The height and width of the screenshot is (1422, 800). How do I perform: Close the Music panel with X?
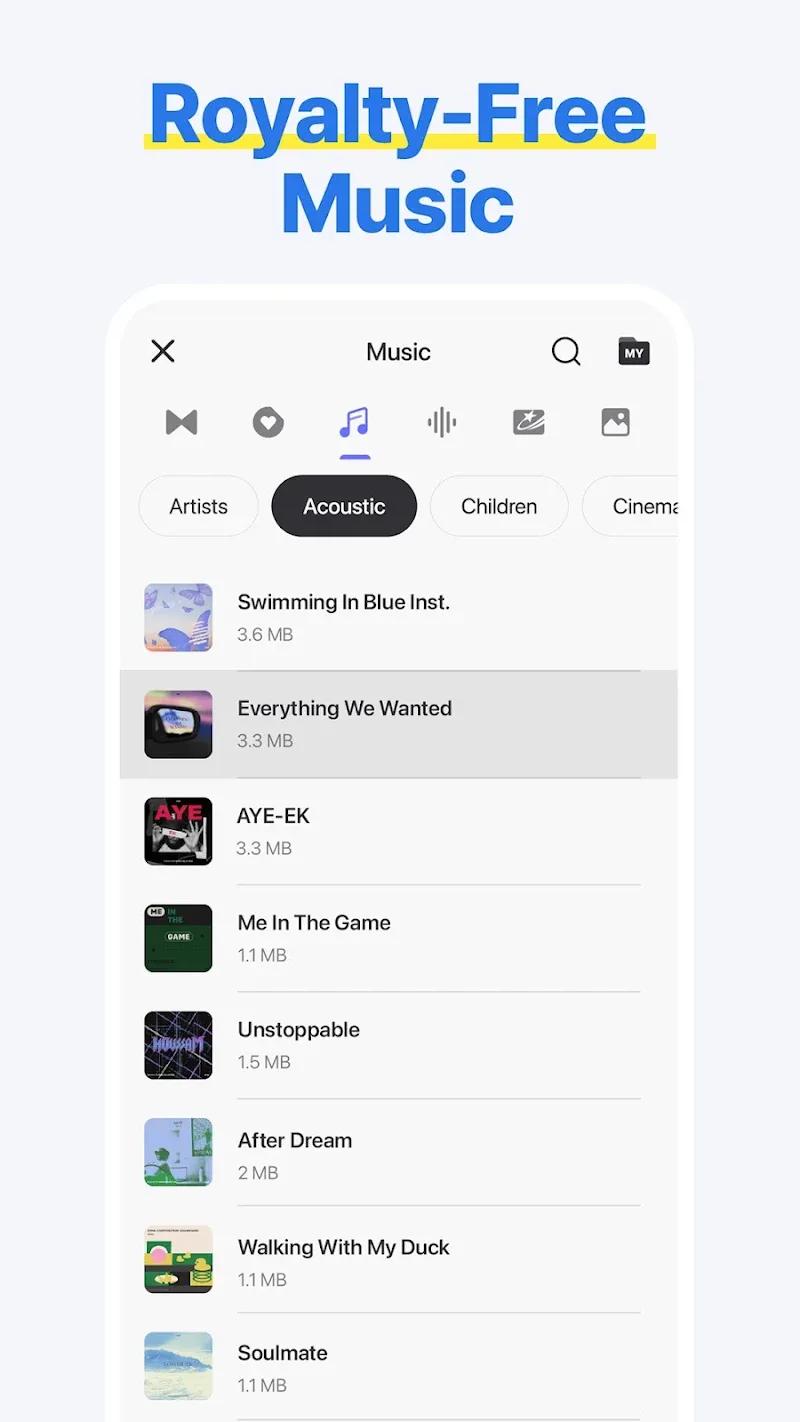(x=163, y=351)
